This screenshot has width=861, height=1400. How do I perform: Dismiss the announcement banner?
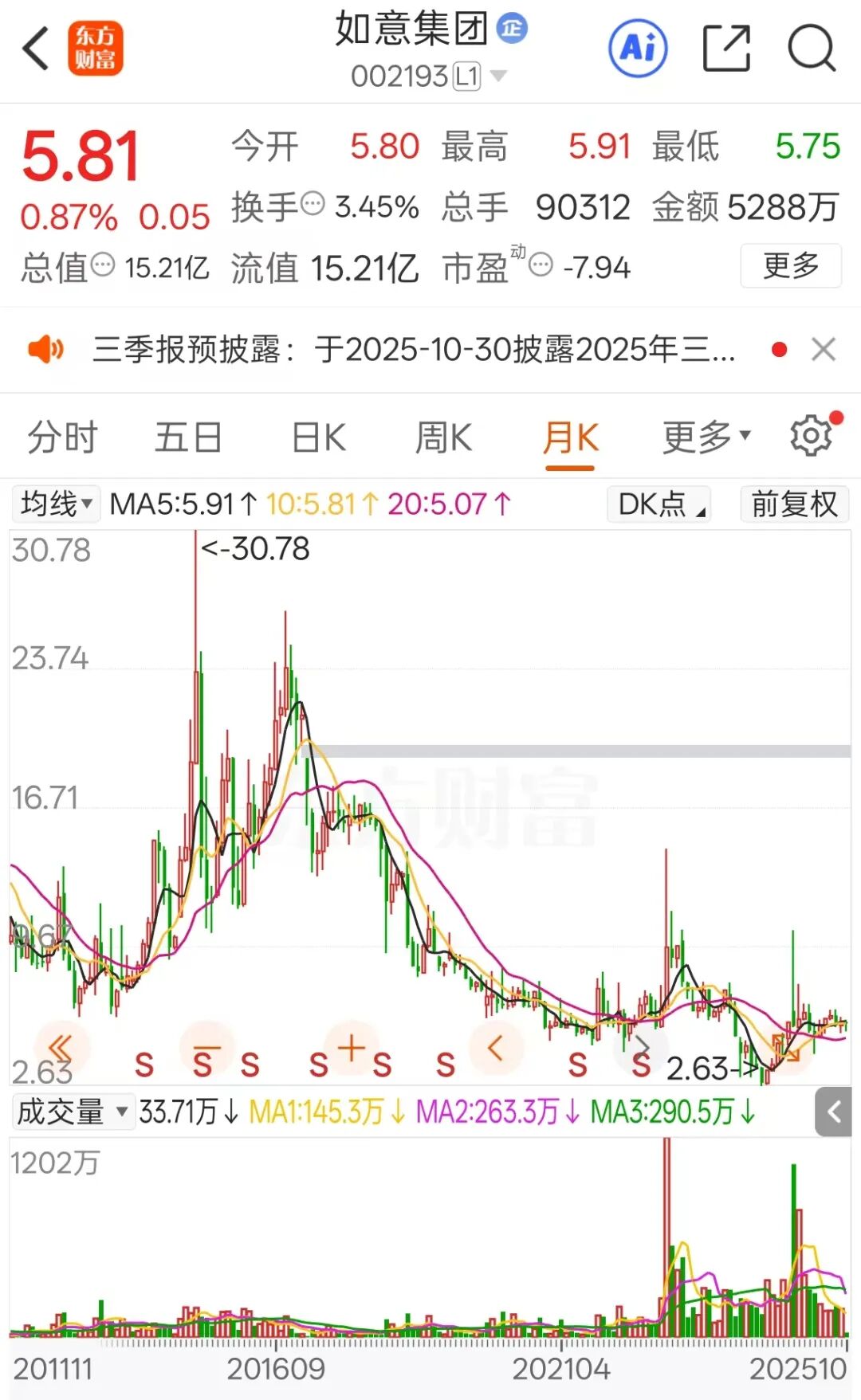(823, 349)
